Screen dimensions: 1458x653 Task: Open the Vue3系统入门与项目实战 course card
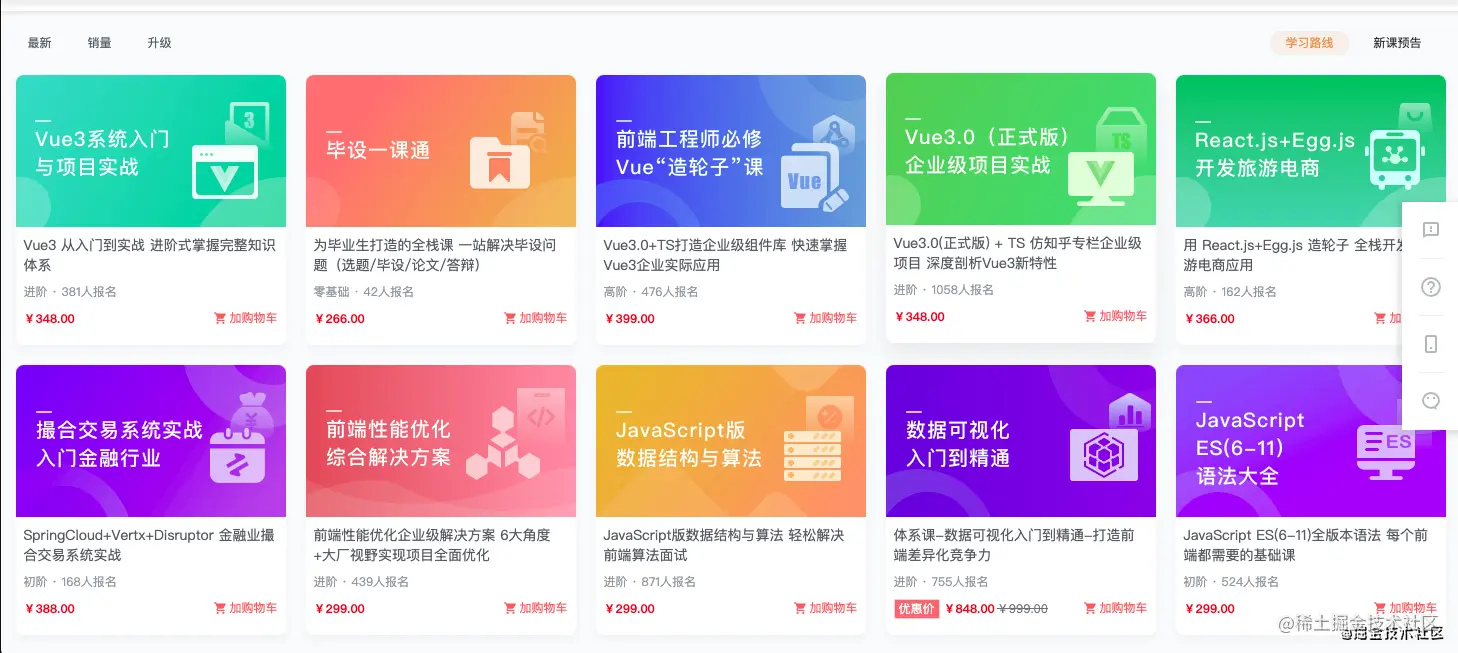pyautogui.click(x=151, y=151)
